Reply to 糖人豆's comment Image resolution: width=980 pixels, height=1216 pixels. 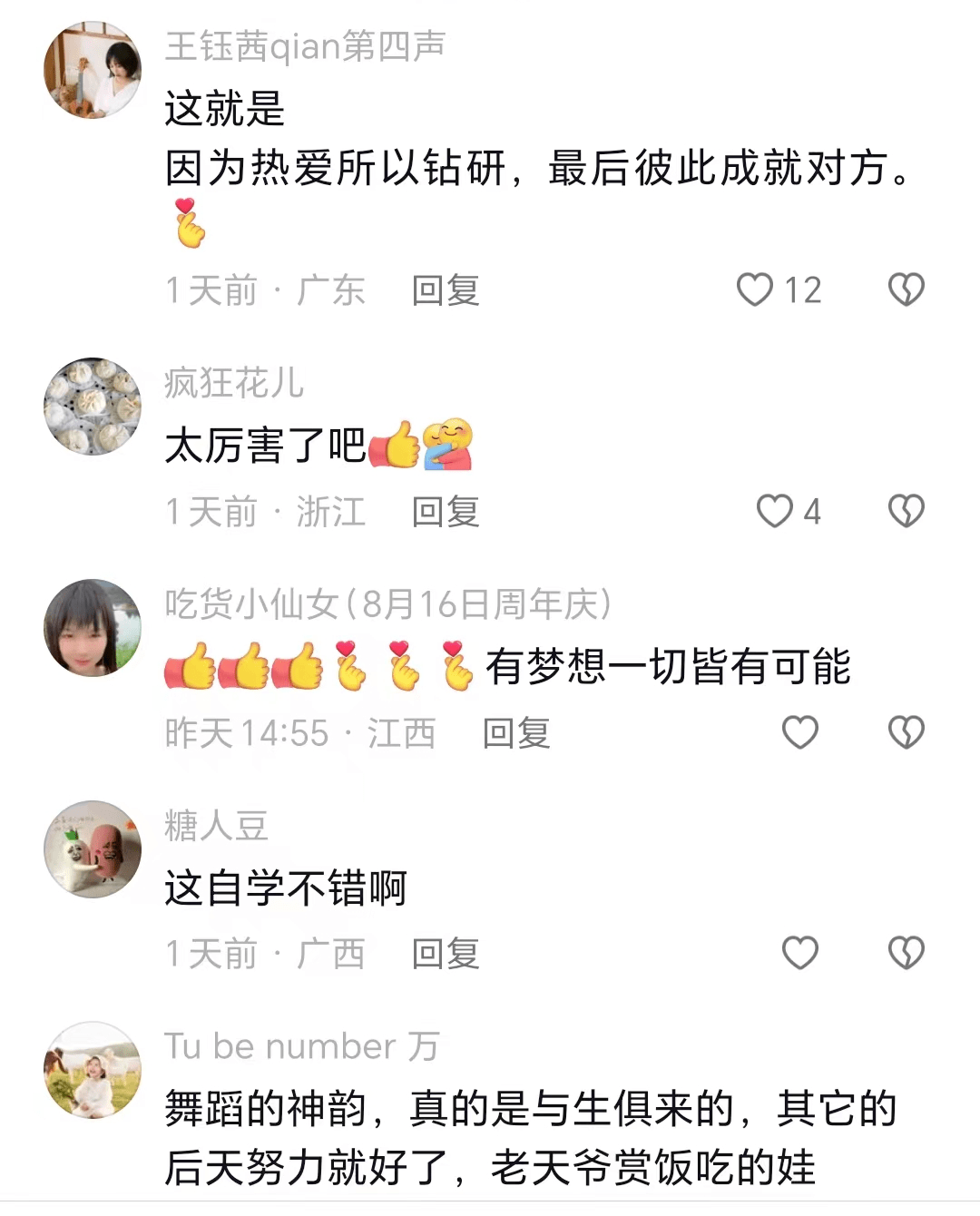point(445,954)
